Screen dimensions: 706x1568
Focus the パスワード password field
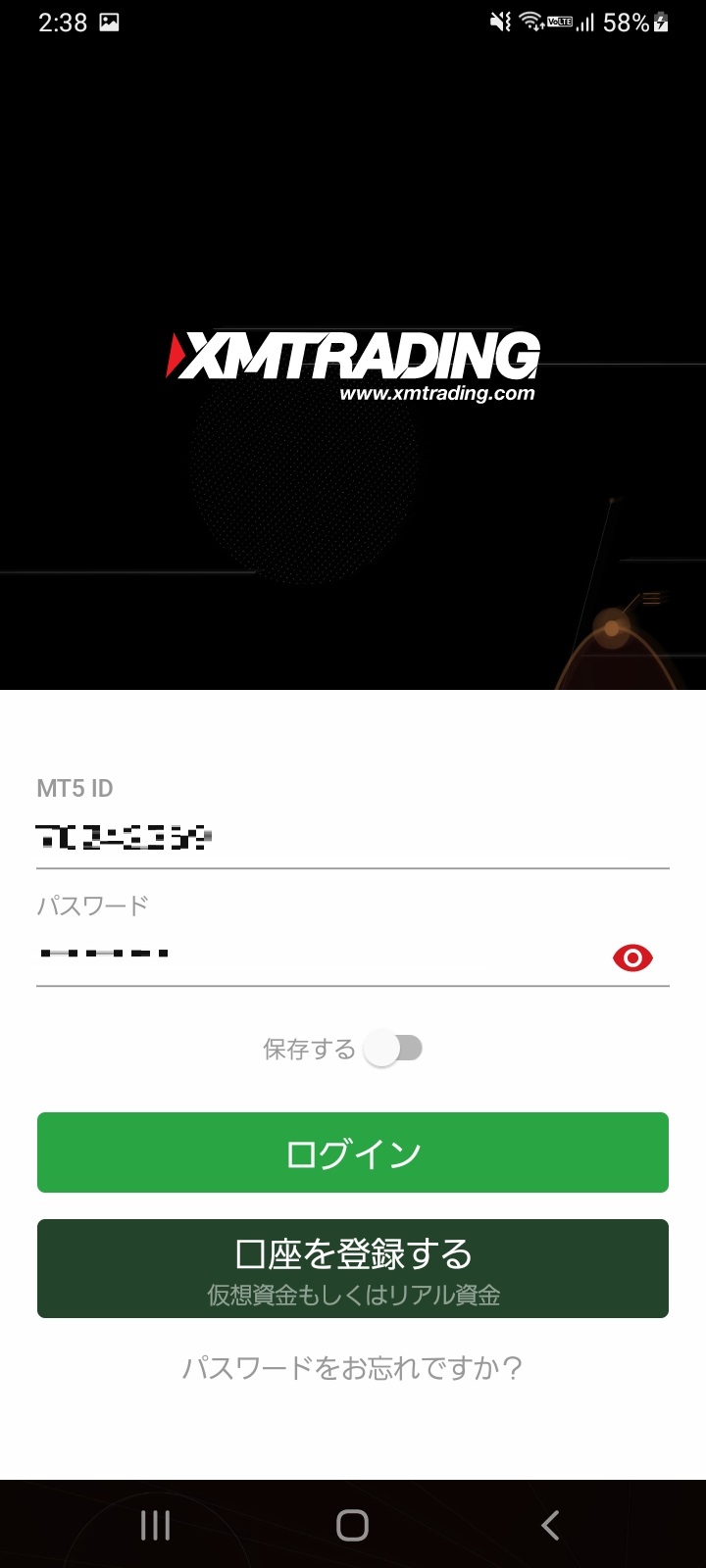tap(314, 955)
